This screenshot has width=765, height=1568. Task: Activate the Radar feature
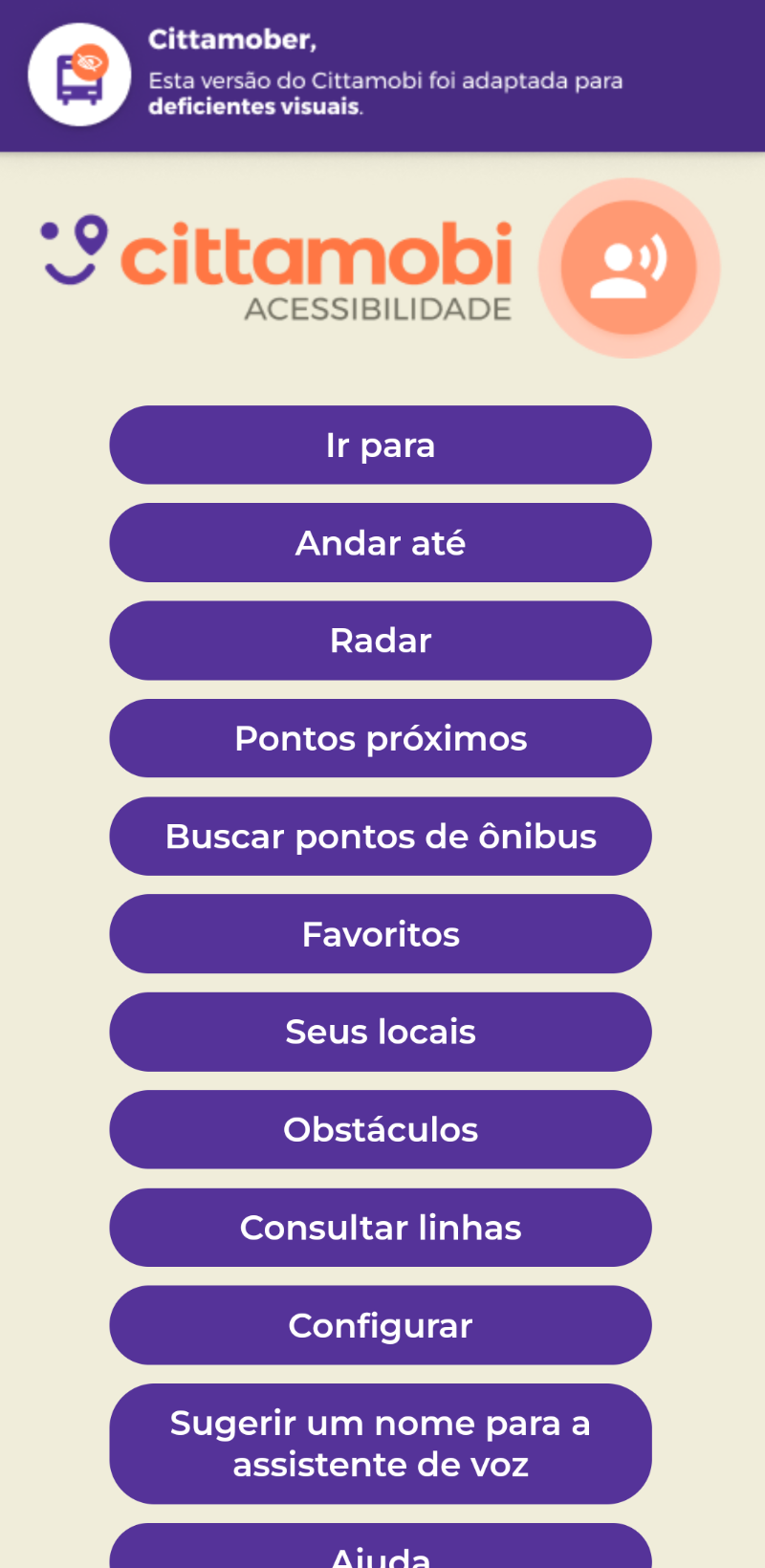tap(381, 641)
